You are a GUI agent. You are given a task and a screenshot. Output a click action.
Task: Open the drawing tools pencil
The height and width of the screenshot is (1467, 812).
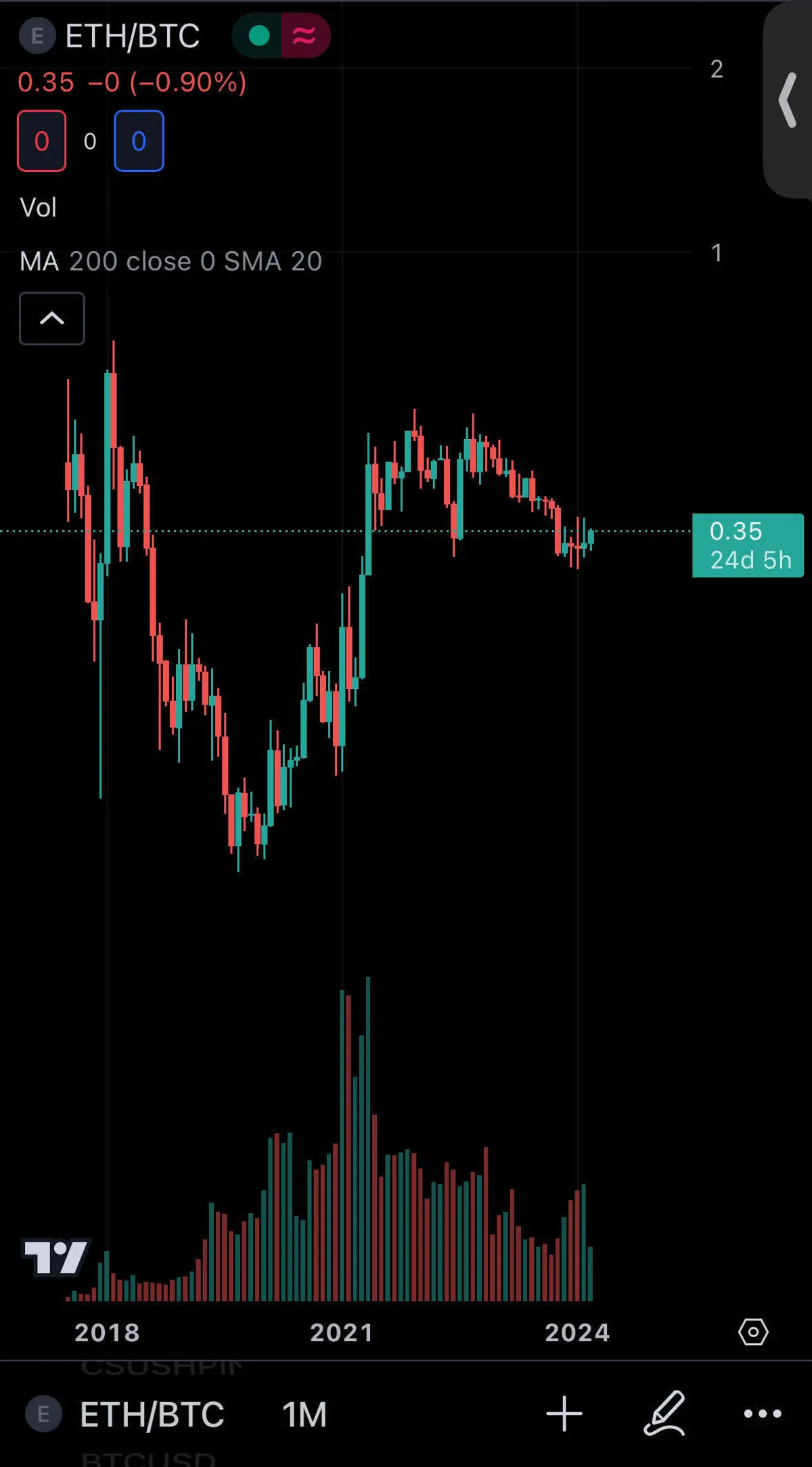[664, 1414]
